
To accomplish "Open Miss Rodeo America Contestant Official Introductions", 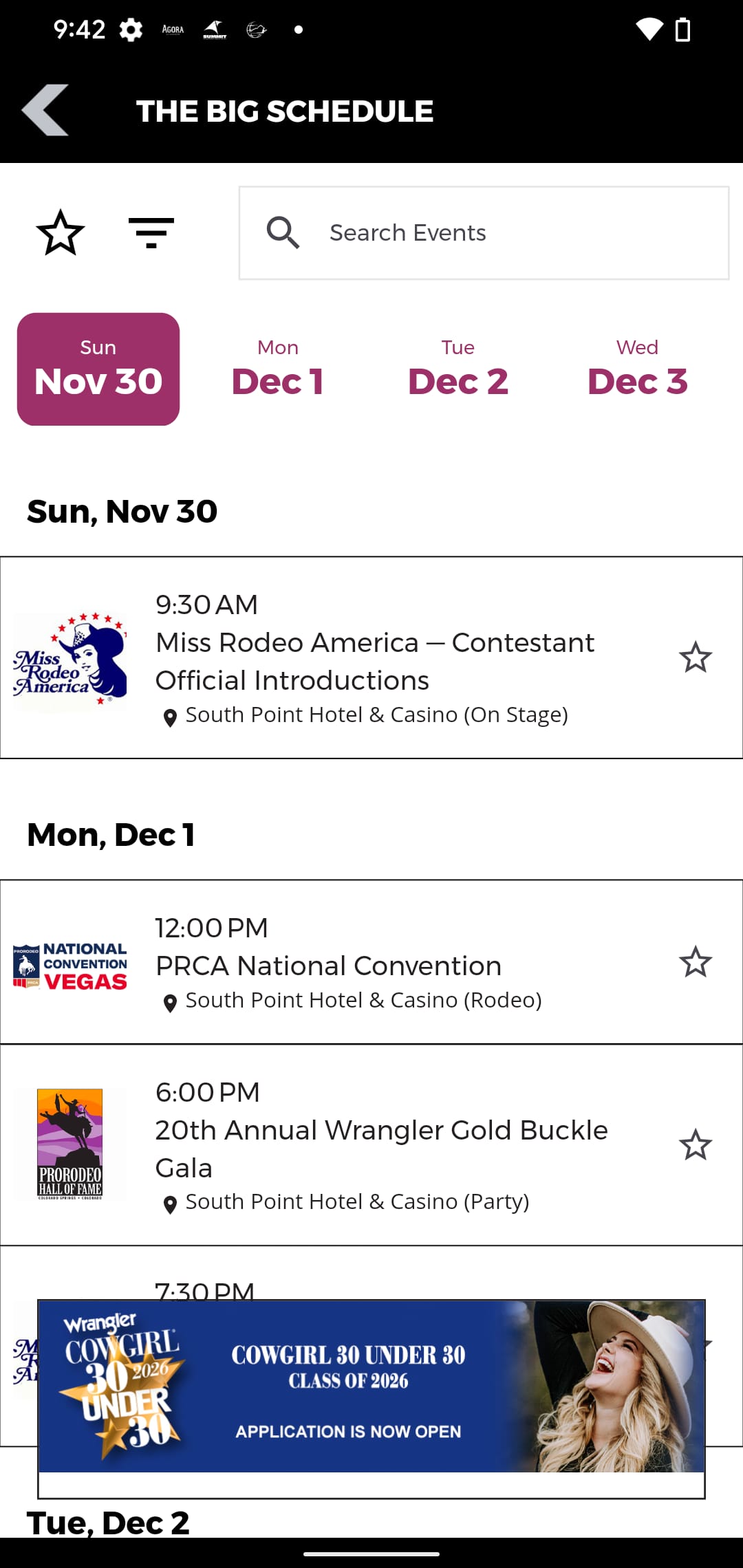I will (x=375, y=660).
